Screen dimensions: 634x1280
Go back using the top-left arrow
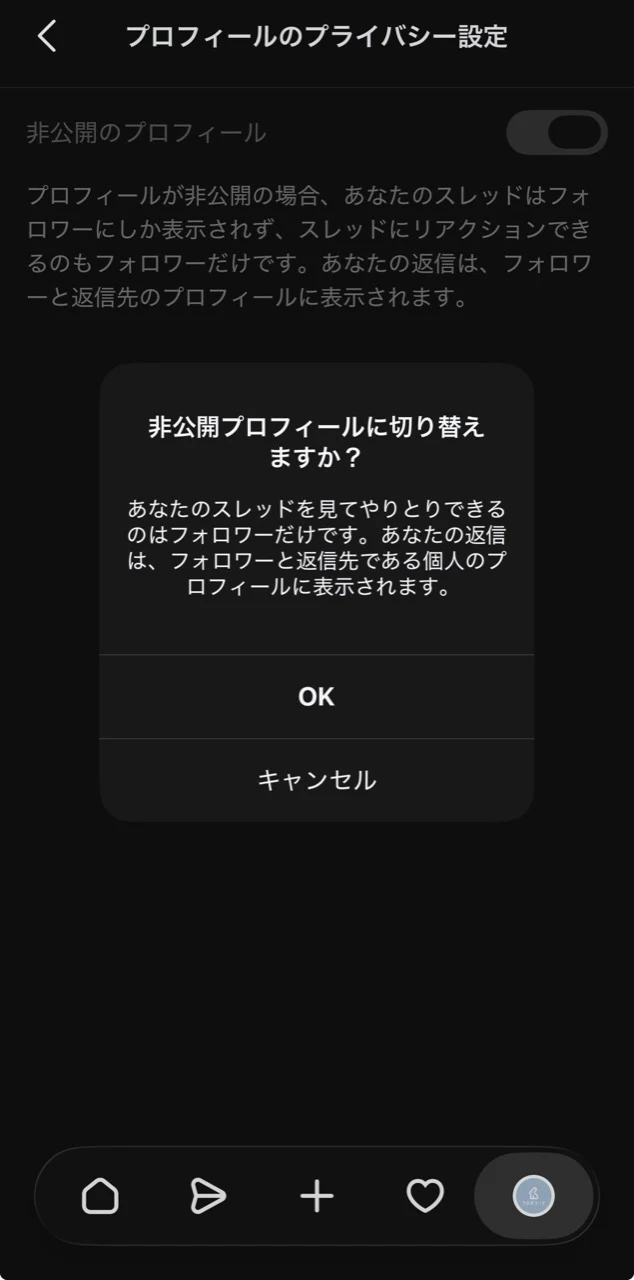point(47,37)
